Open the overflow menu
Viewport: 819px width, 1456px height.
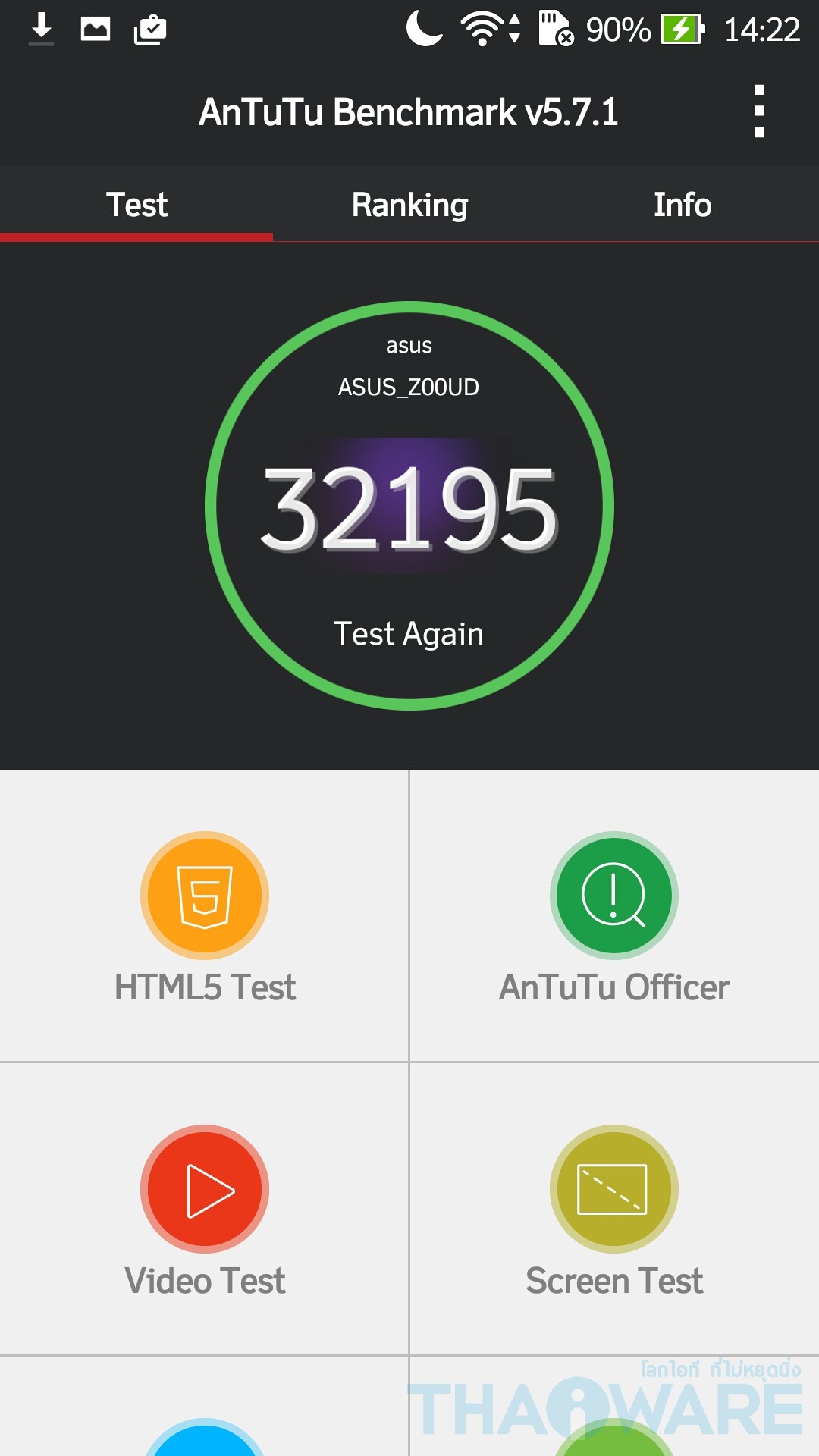coord(759,111)
